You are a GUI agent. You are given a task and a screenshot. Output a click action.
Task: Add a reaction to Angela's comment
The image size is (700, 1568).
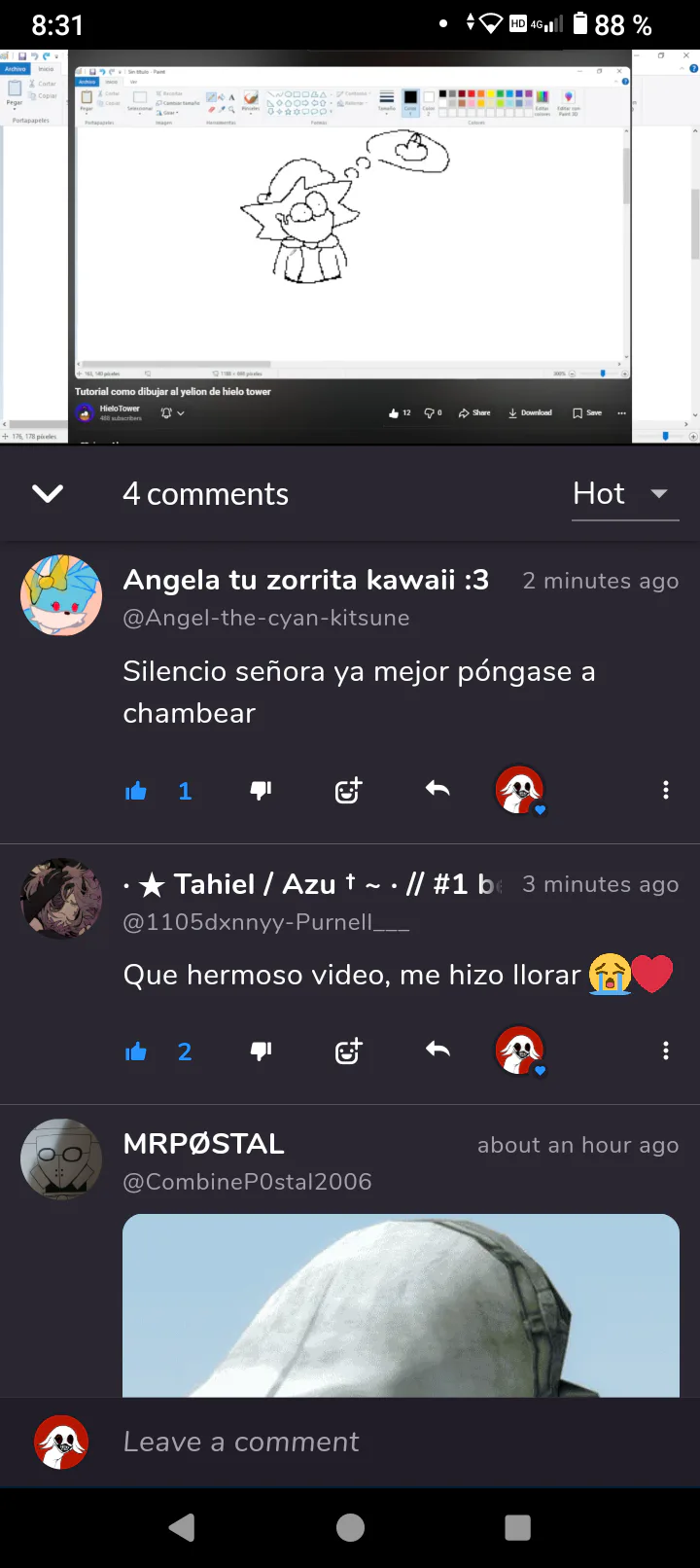coord(348,791)
